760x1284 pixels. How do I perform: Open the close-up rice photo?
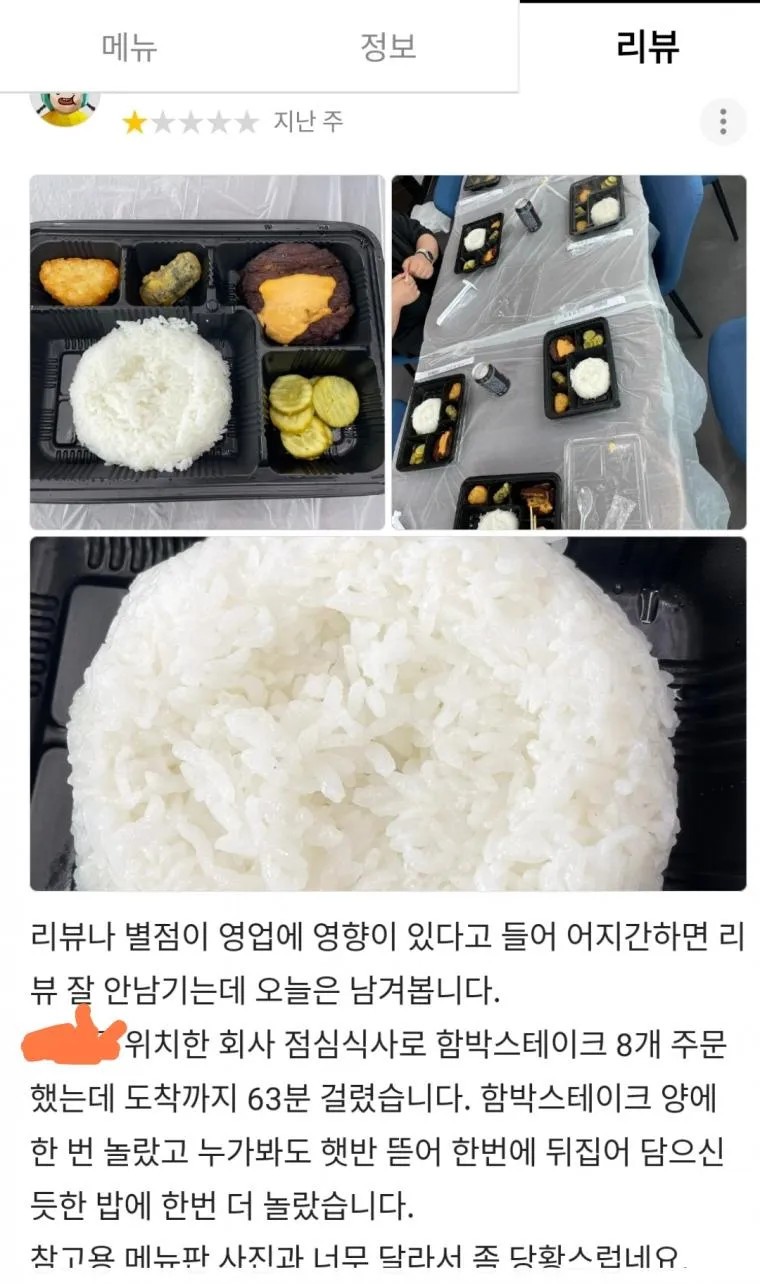point(388,713)
